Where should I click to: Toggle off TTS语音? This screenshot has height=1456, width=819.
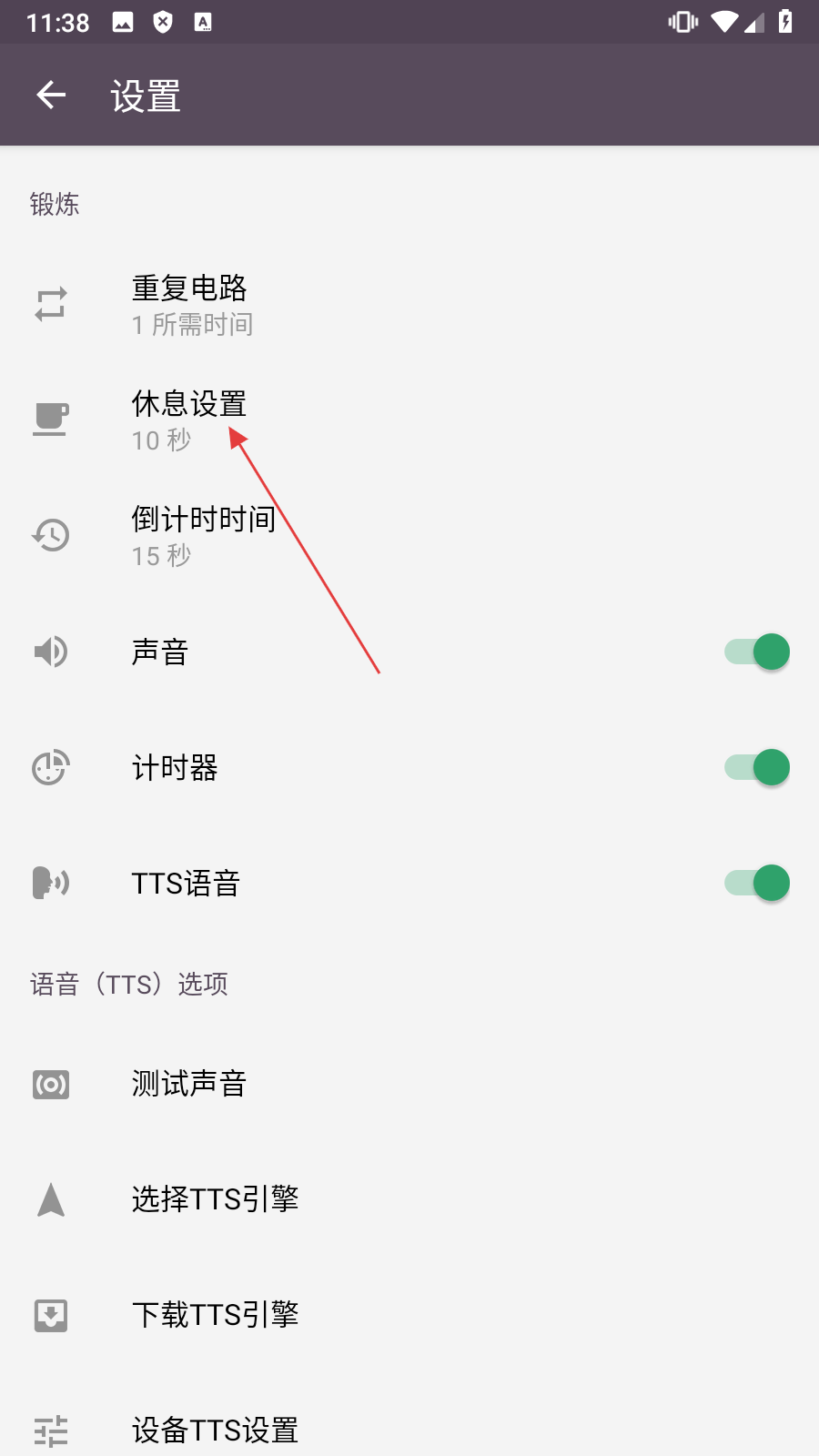pyautogui.click(x=757, y=883)
